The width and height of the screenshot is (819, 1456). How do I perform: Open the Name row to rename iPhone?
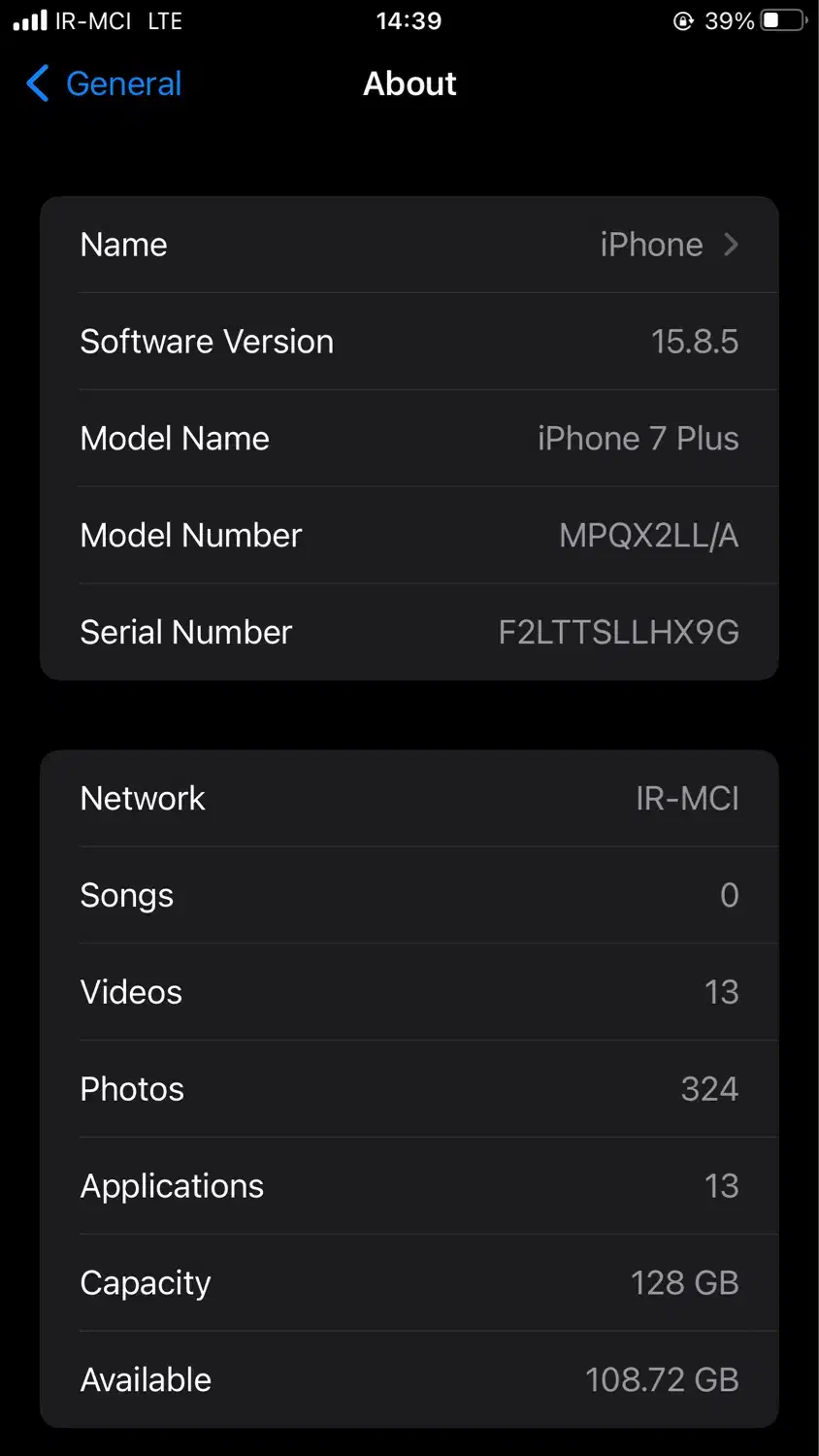tap(409, 245)
